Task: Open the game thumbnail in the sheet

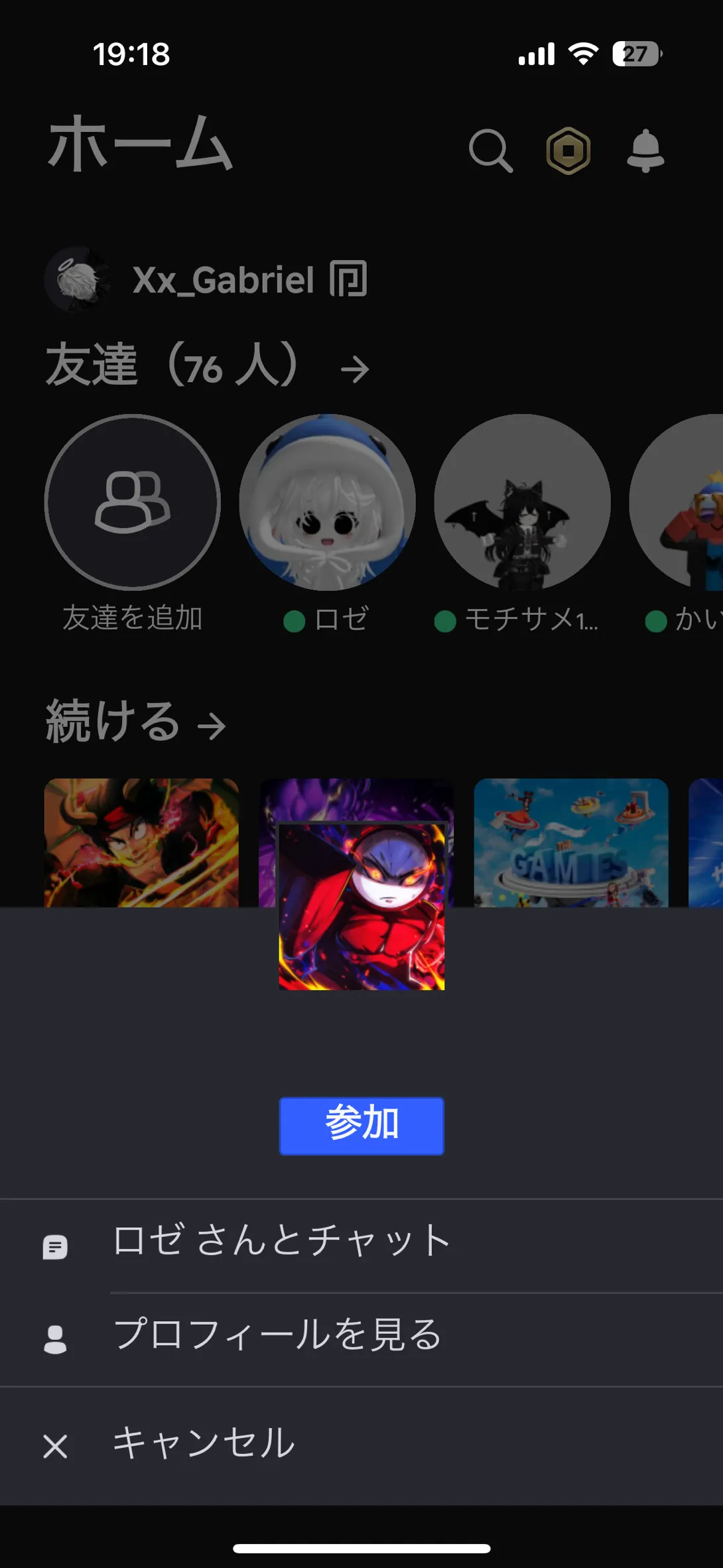Action: coord(361,907)
